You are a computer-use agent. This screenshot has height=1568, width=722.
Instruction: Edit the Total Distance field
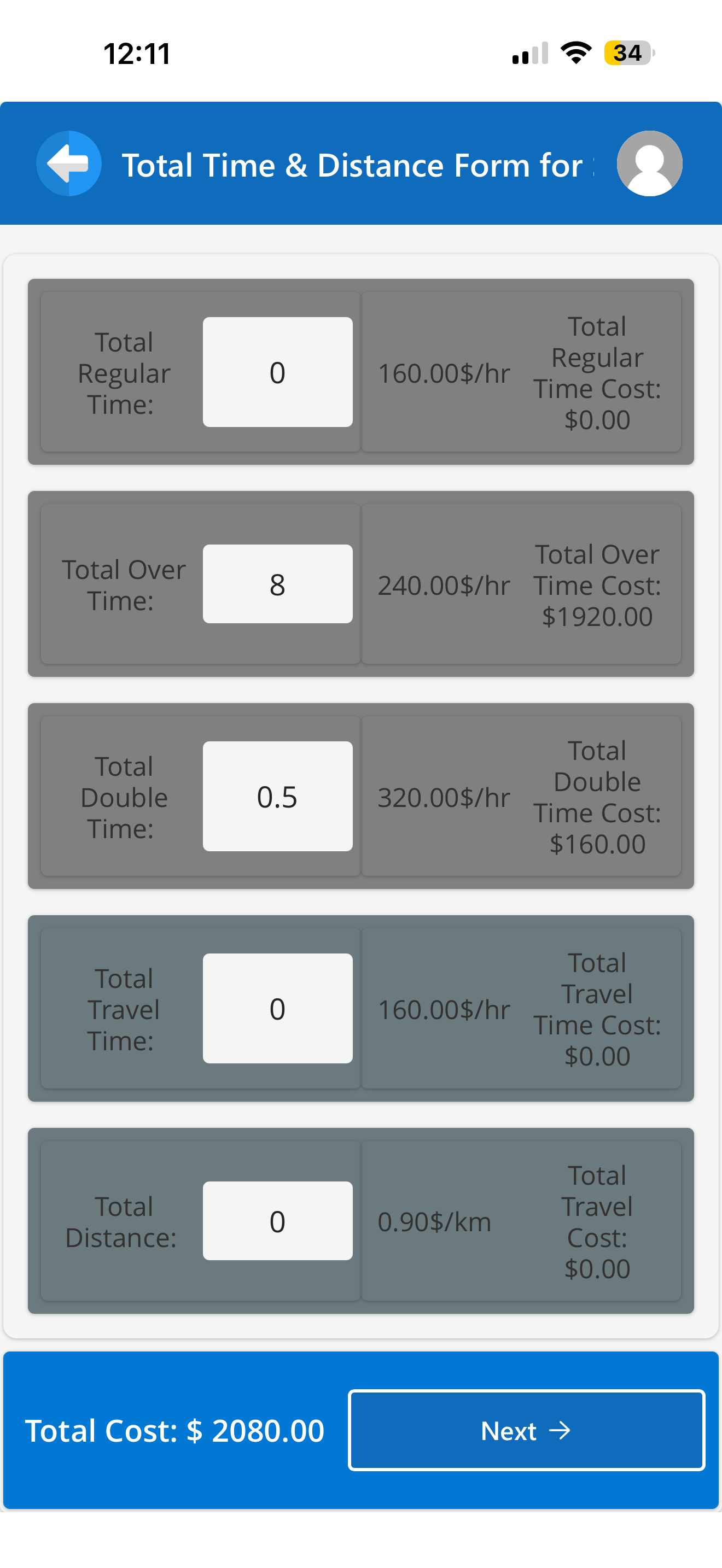coord(278,1220)
